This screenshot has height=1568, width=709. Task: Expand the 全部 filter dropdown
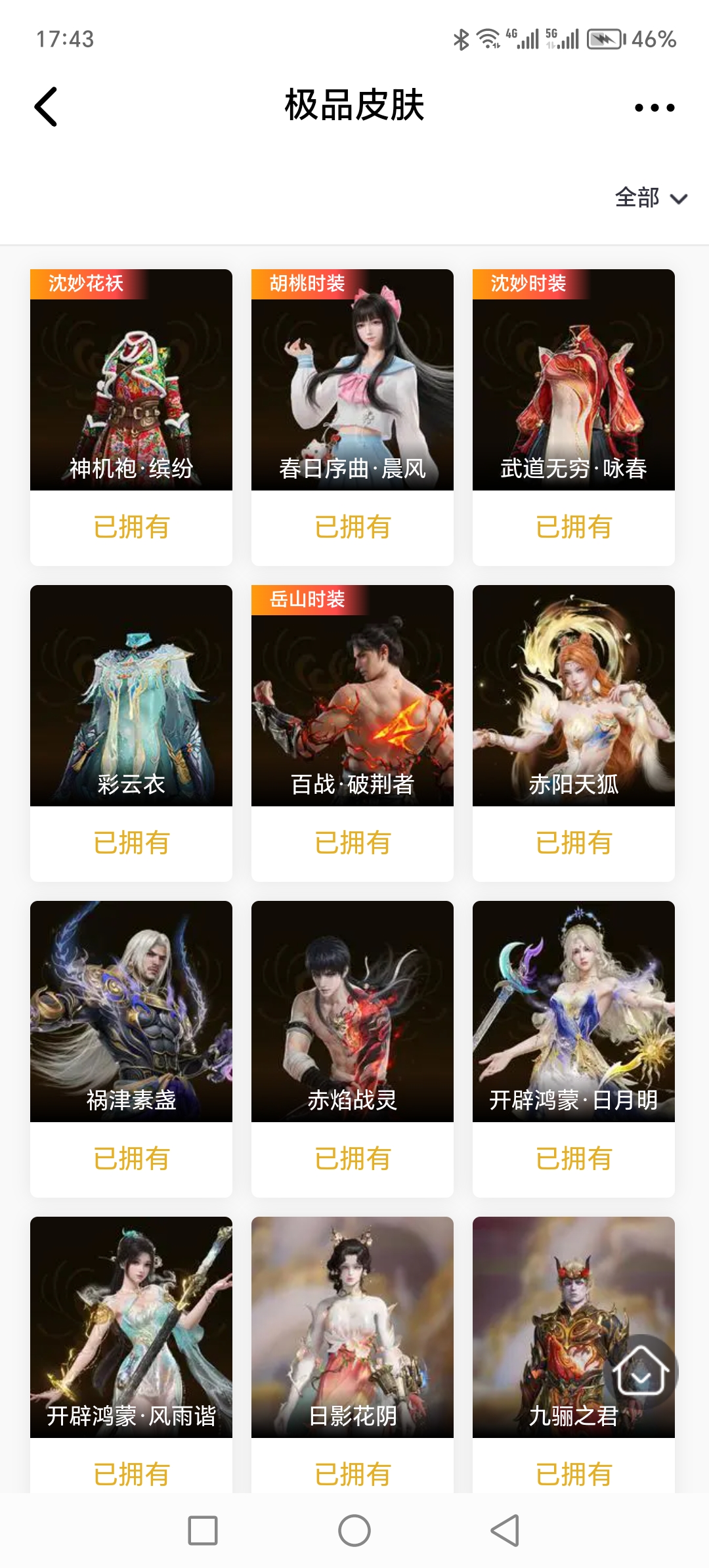click(650, 198)
